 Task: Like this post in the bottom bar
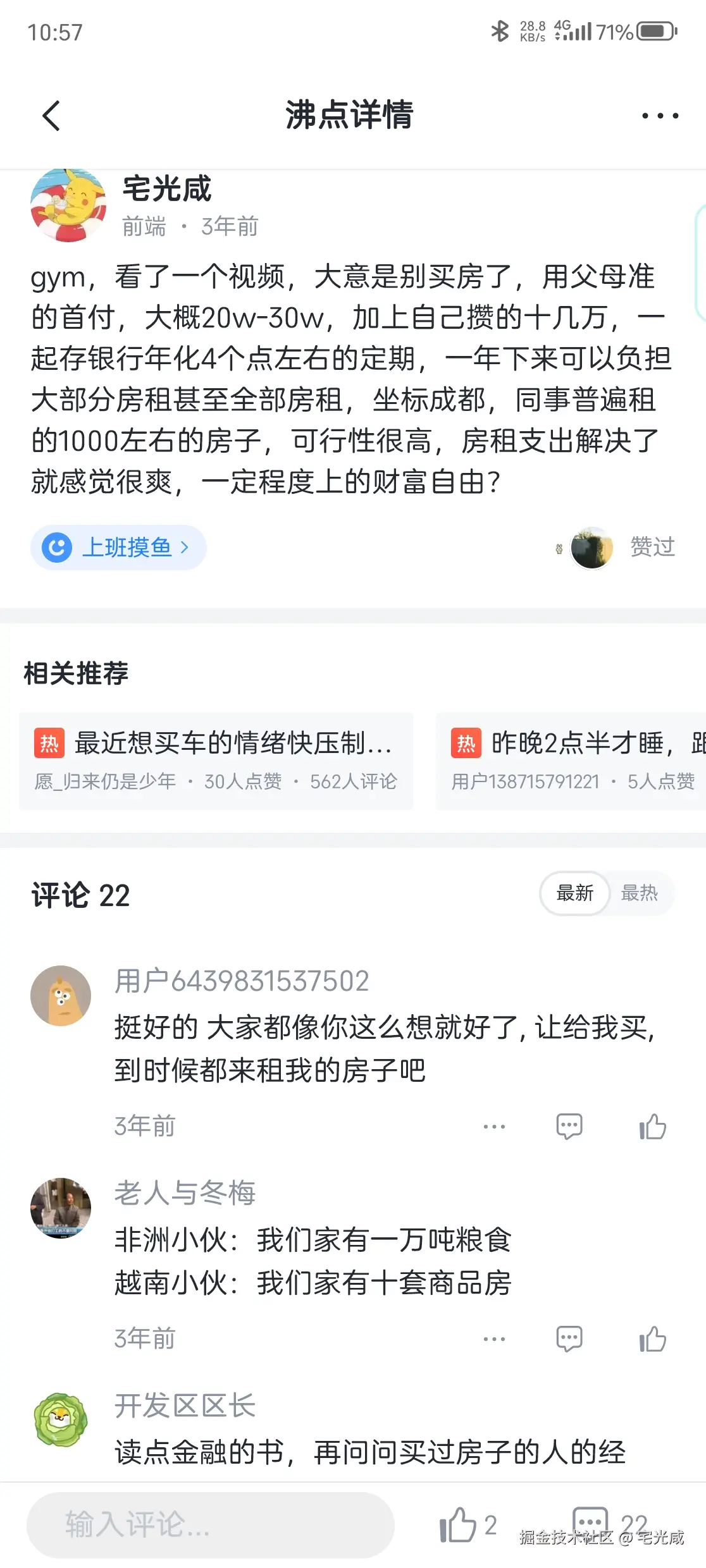click(458, 1525)
